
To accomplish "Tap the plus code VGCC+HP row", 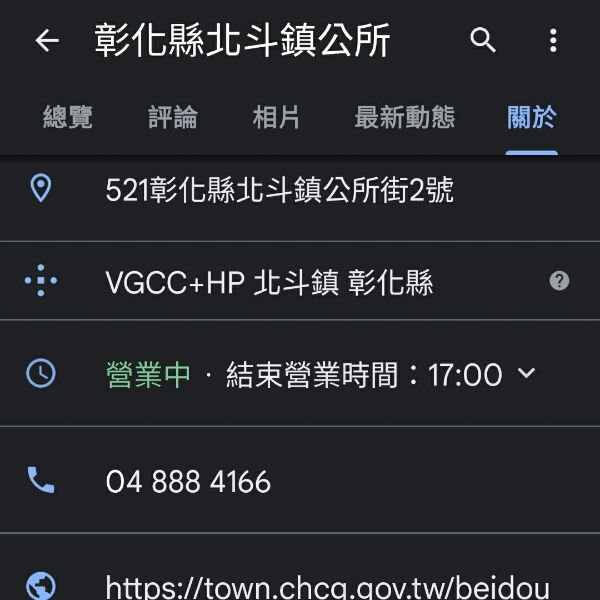I will tap(269, 283).
